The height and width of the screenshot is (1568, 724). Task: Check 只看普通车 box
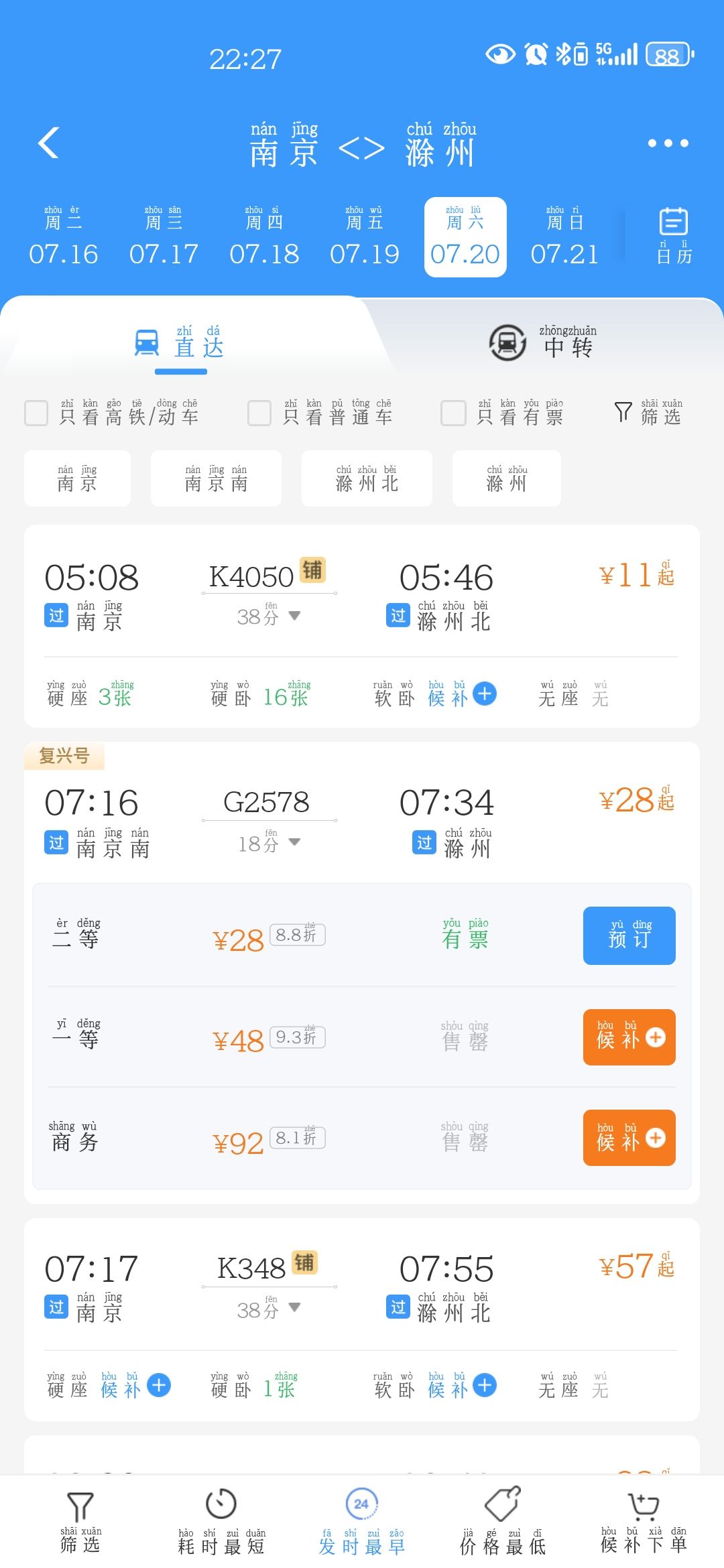[259, 413]
